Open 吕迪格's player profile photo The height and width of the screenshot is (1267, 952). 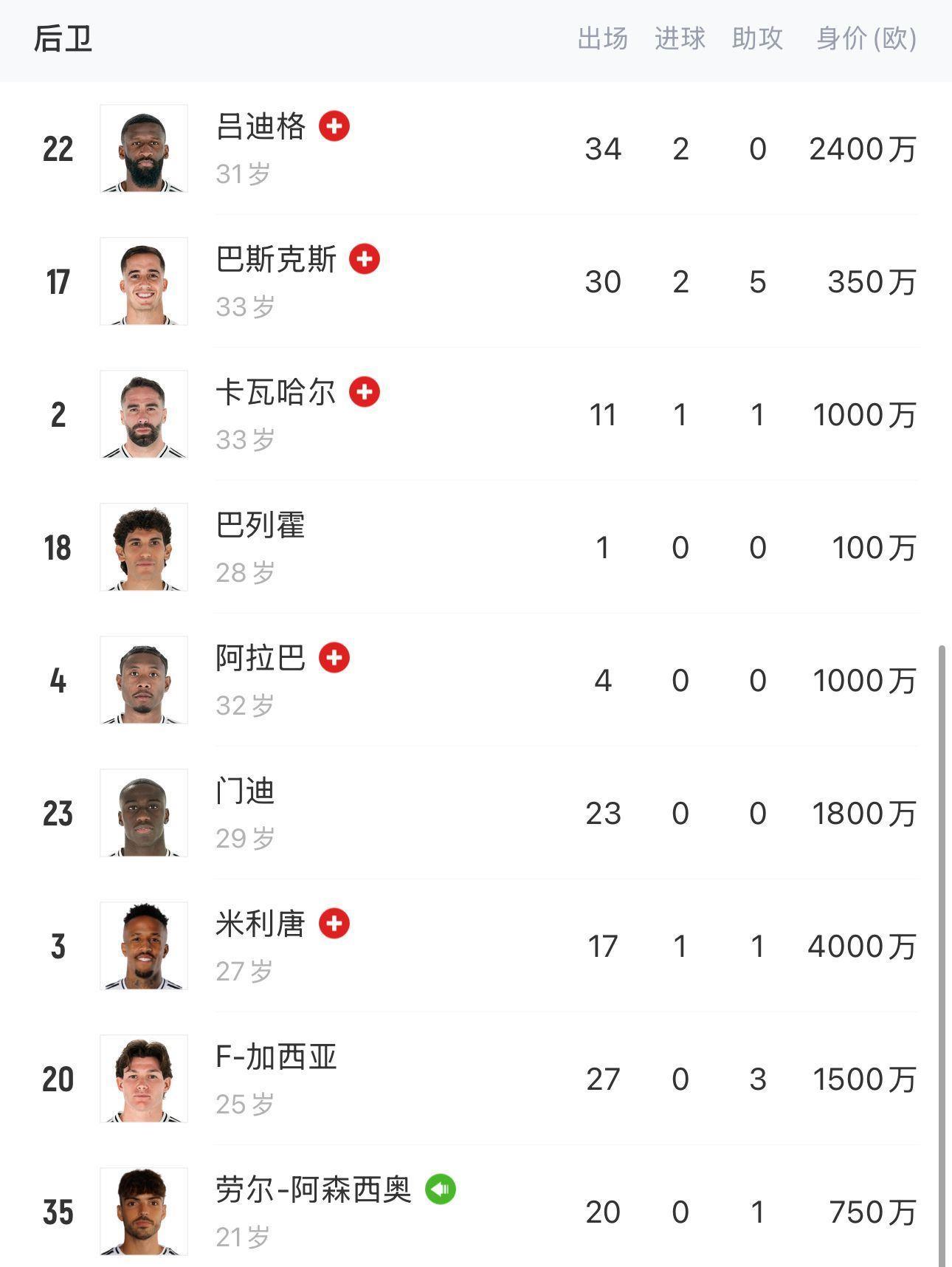pos(143,147)
